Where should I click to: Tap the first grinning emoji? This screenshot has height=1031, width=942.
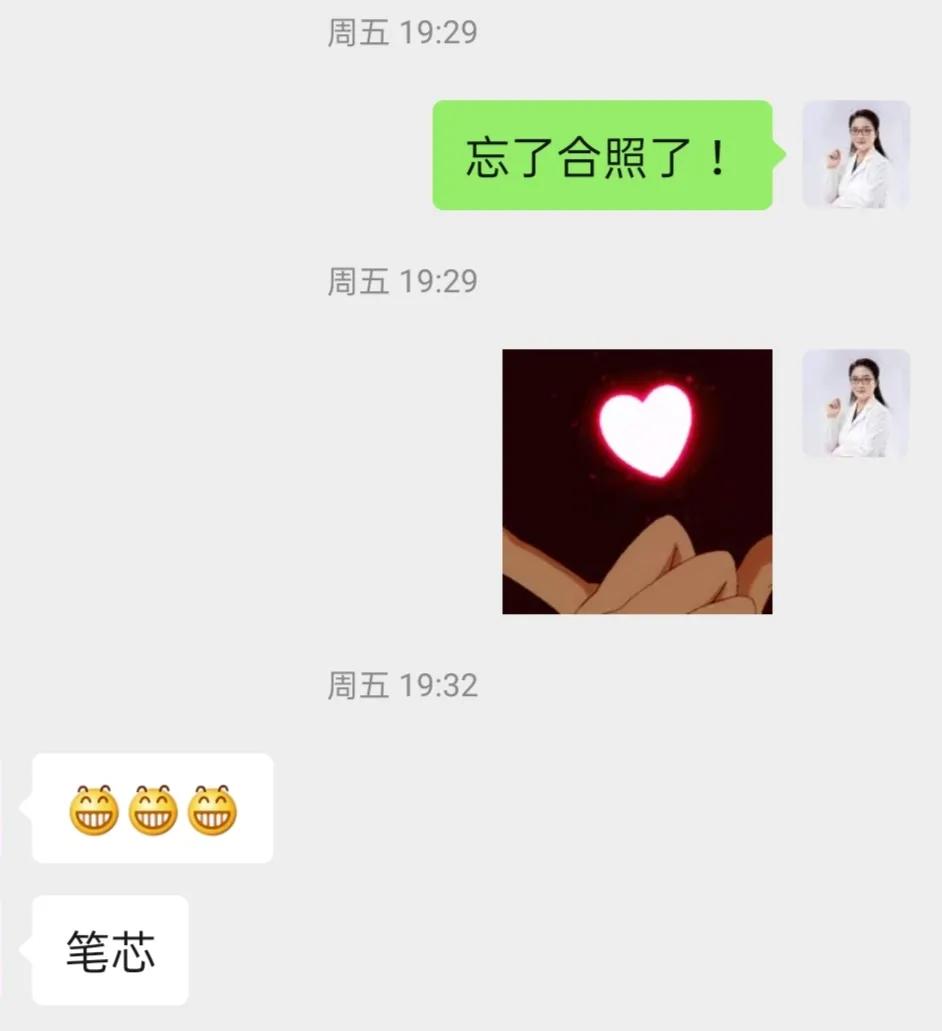(93, 810)
